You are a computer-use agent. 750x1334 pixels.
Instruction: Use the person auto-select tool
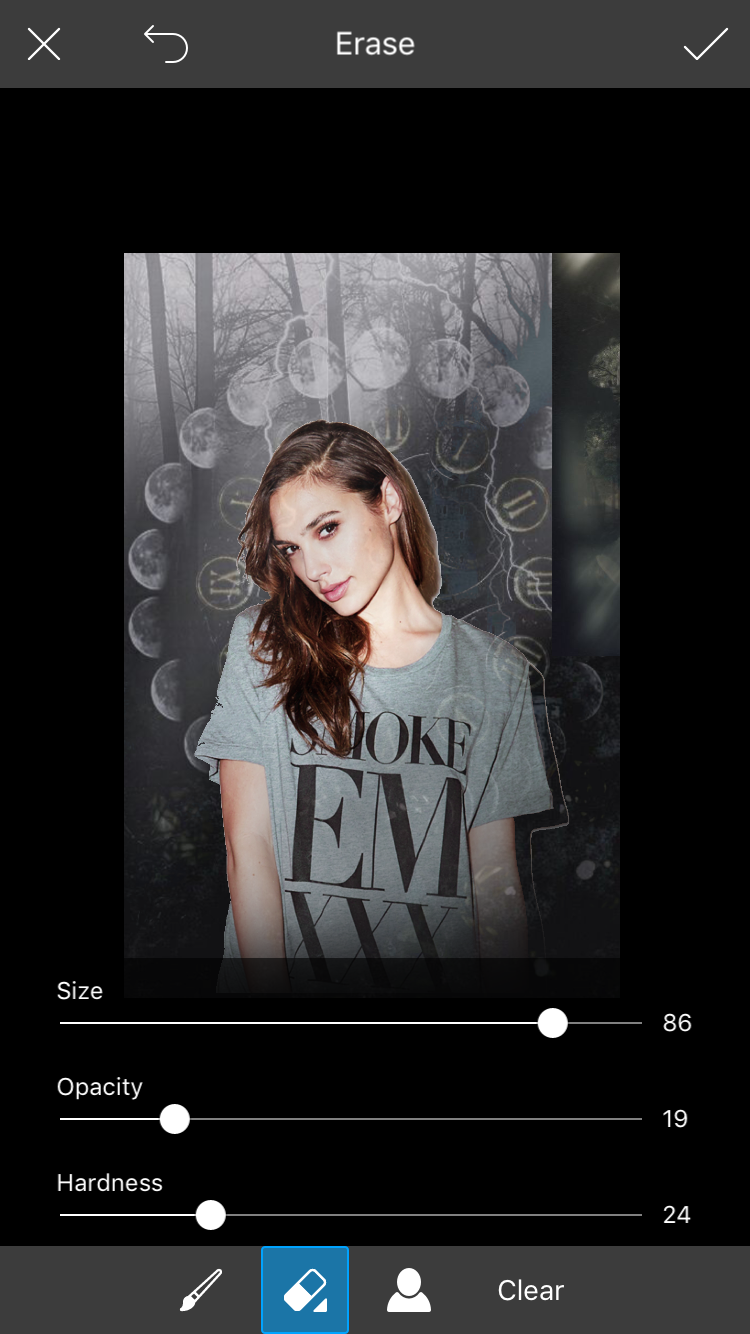[409, 1290]
